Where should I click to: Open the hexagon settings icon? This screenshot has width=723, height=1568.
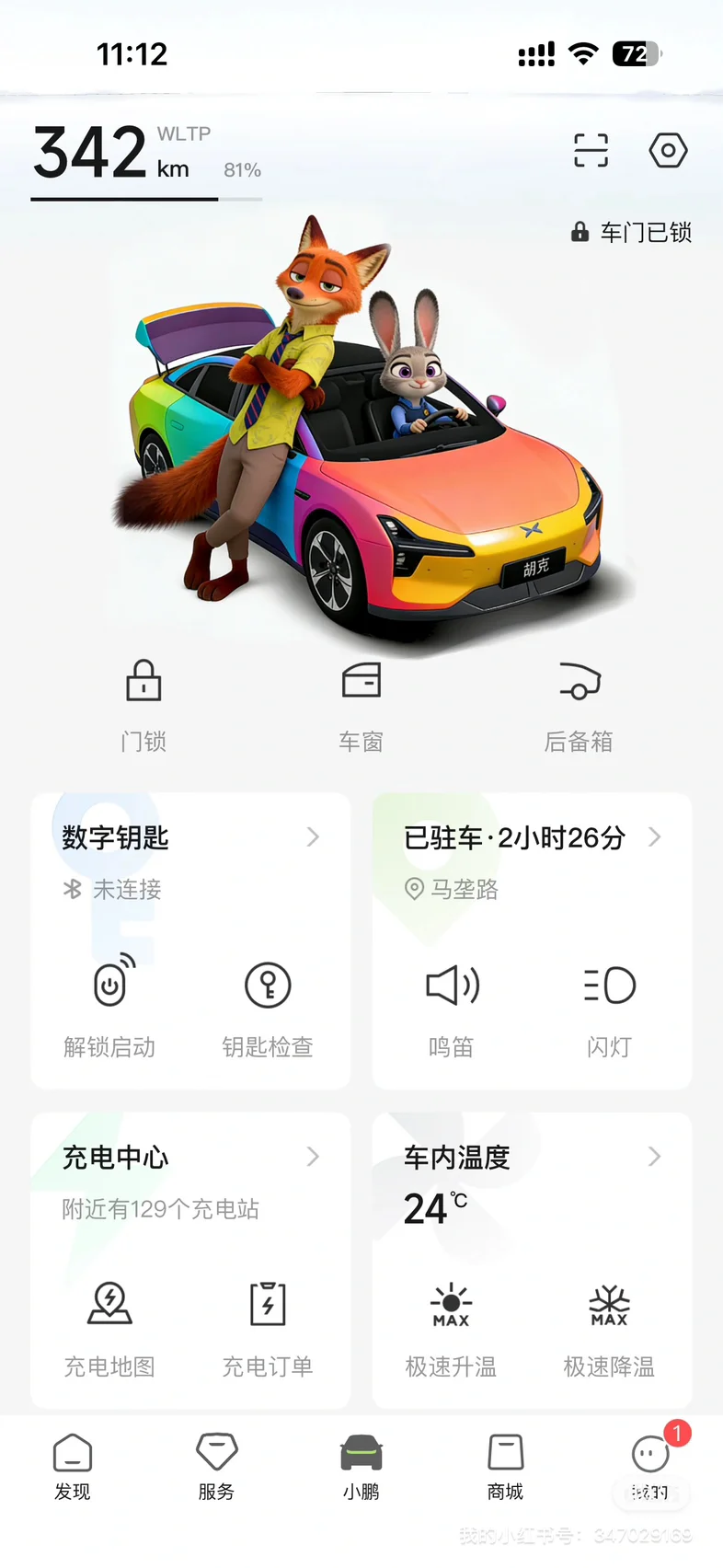(x=668, y=150)
